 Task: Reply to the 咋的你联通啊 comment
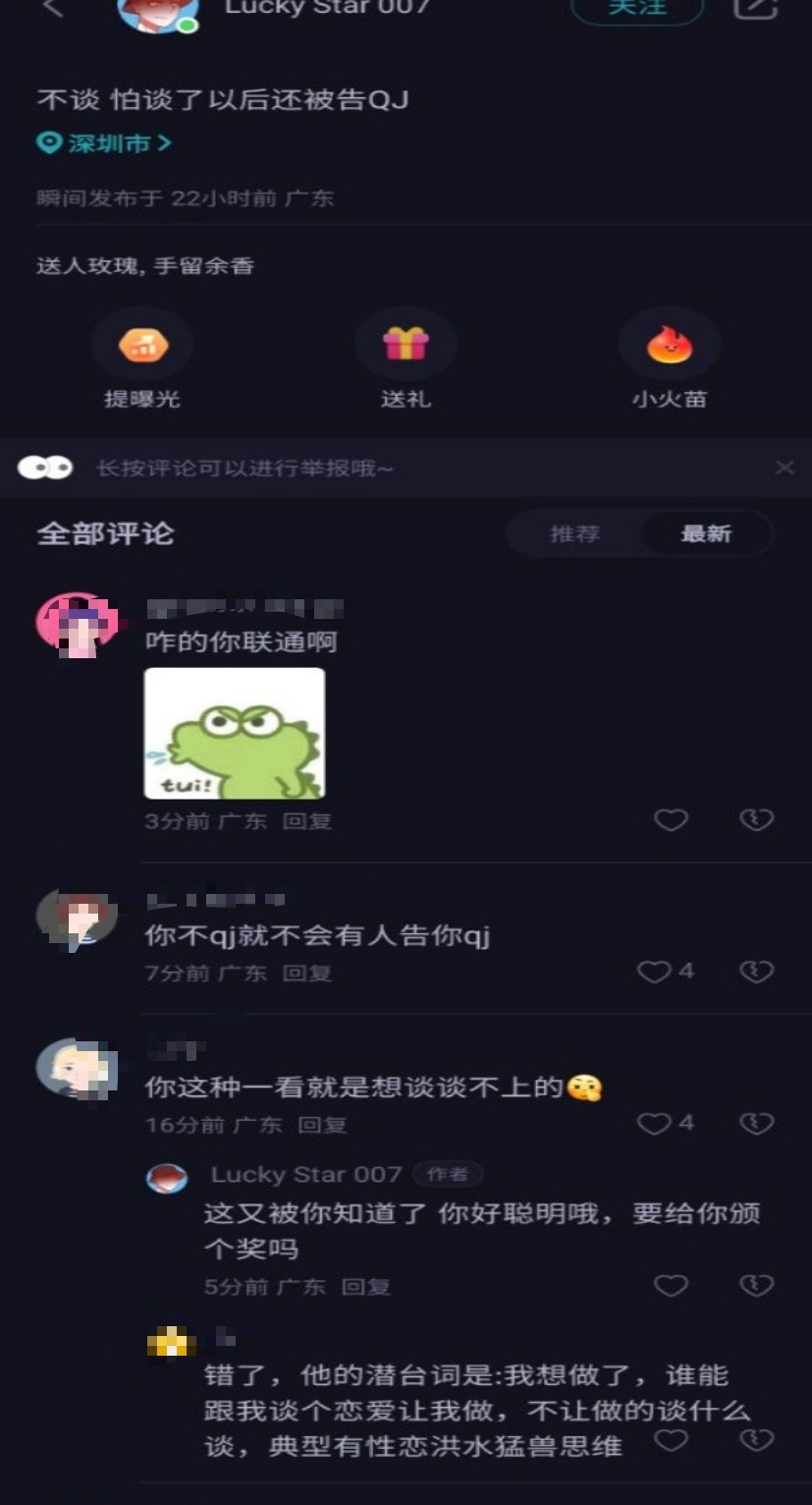pyautogui.click(x=307, y=820)
